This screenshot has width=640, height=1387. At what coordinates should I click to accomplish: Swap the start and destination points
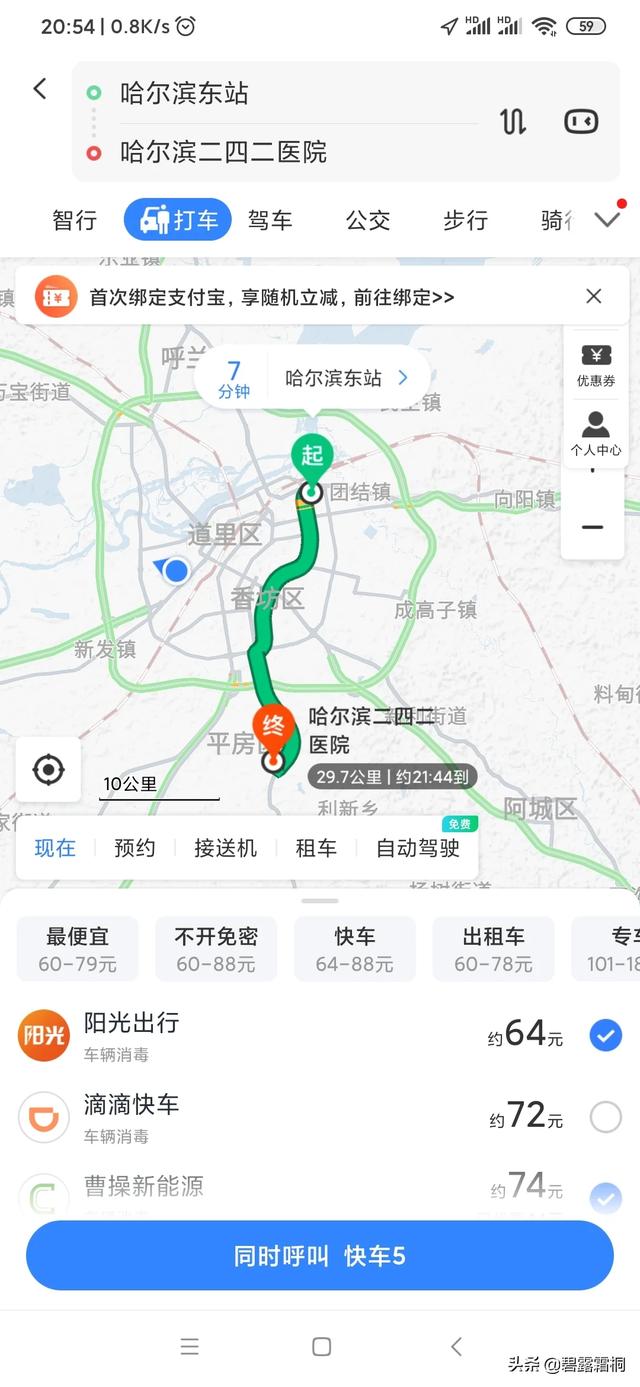pos(513,122)
